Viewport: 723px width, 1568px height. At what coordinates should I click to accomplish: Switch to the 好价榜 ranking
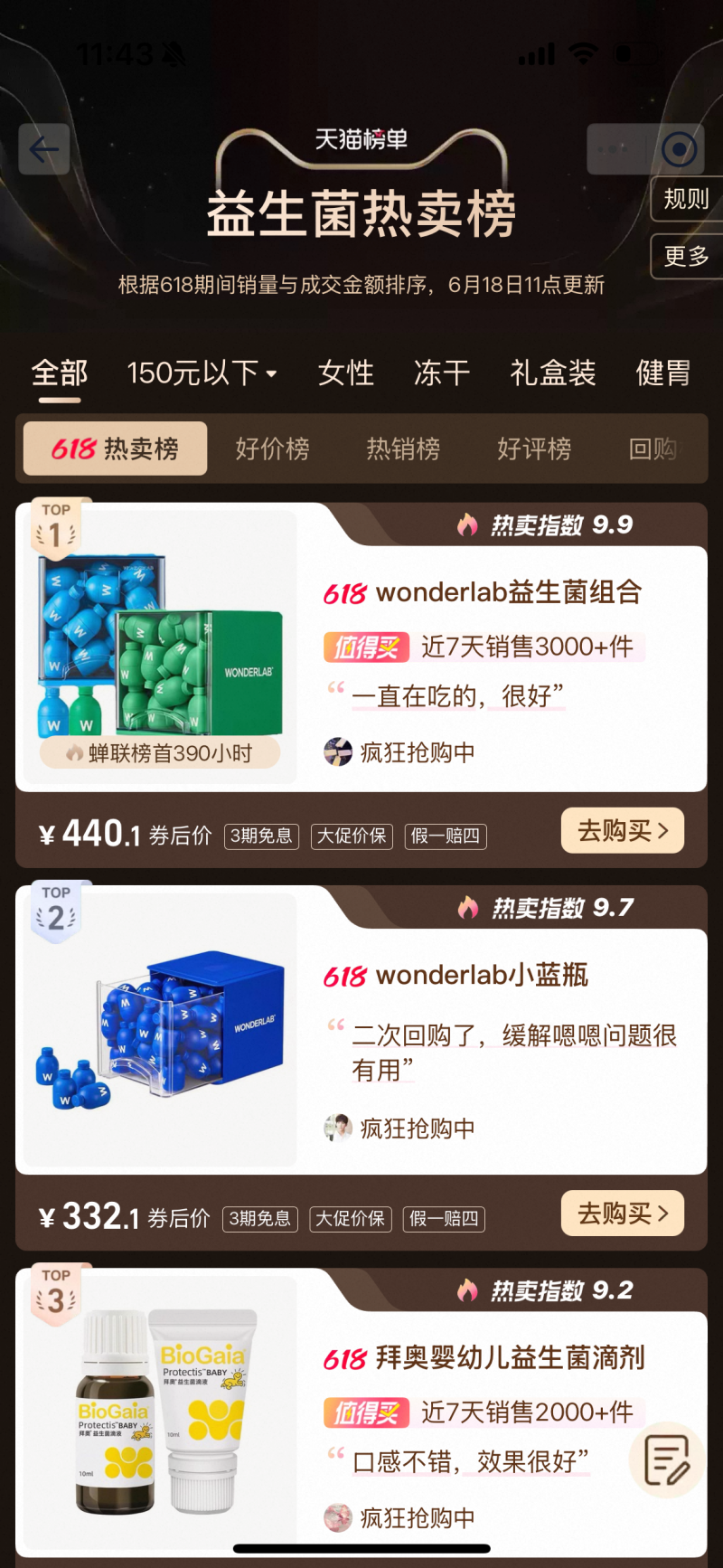pyautogui.click(x=272, y=449)
